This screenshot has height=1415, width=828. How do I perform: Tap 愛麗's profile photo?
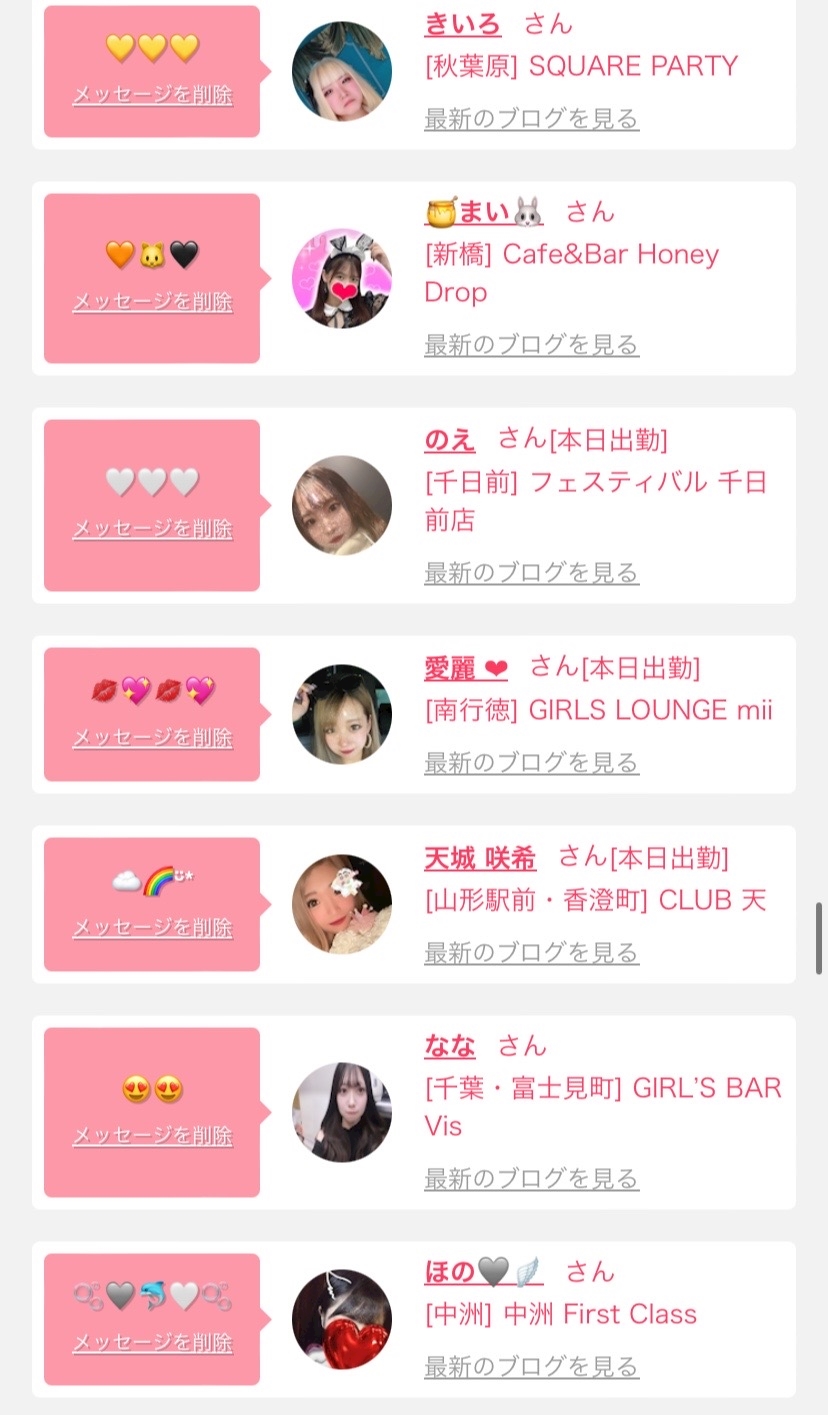pyautogui.click(x=342, y=714)
